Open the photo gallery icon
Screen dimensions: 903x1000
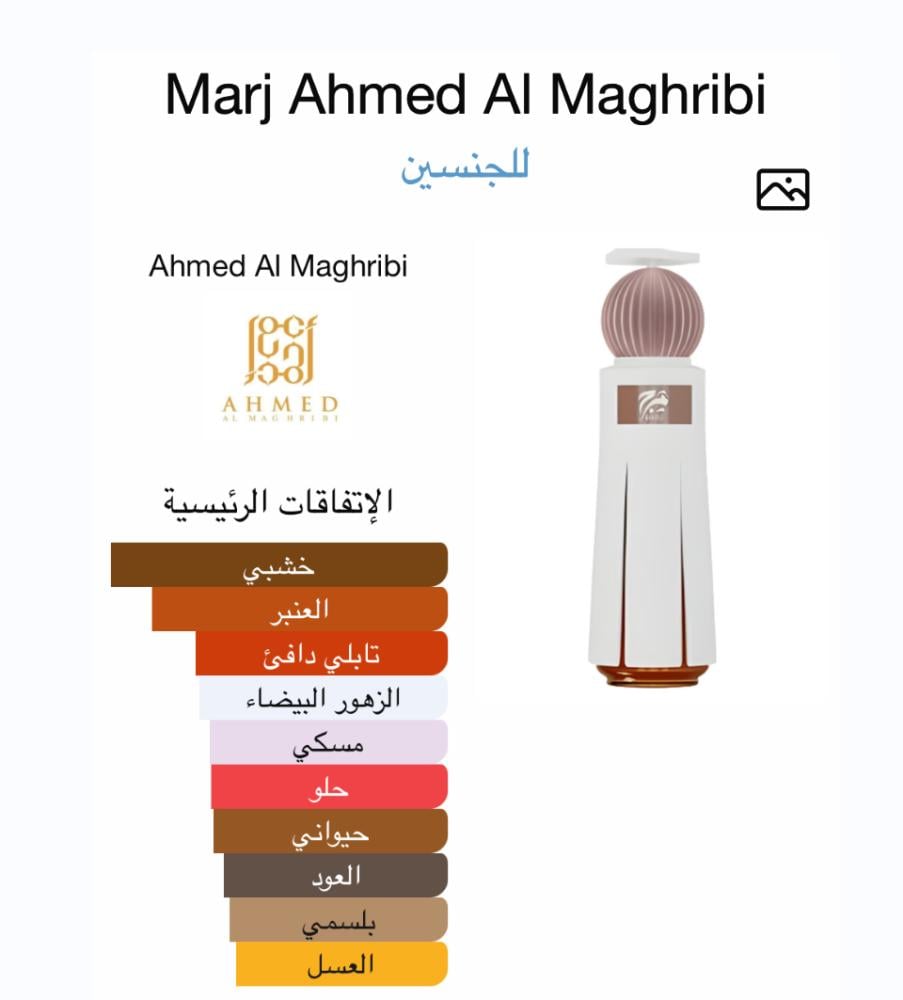click(782, 189)
